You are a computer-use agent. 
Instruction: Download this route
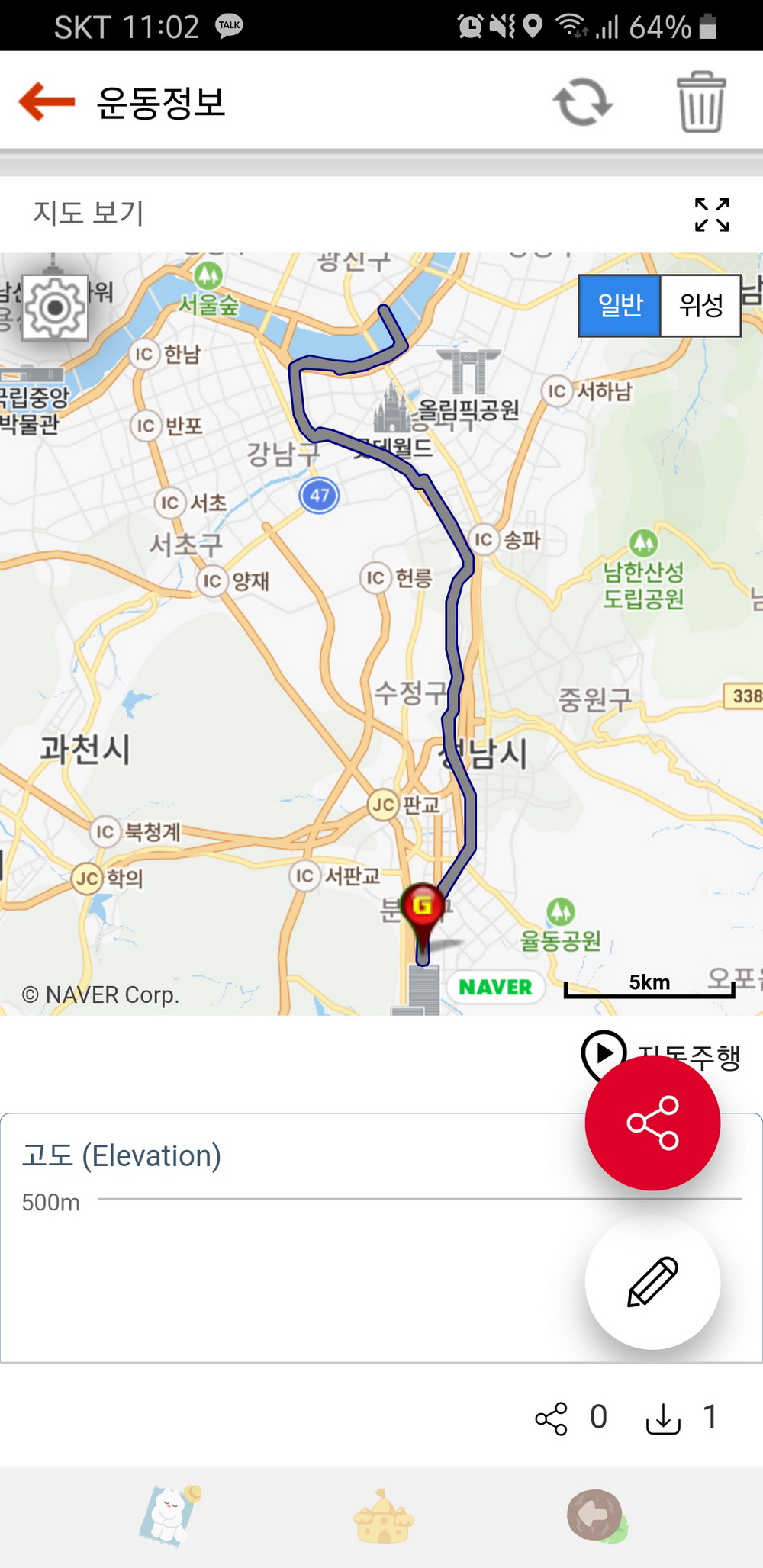coord(663,1419)
